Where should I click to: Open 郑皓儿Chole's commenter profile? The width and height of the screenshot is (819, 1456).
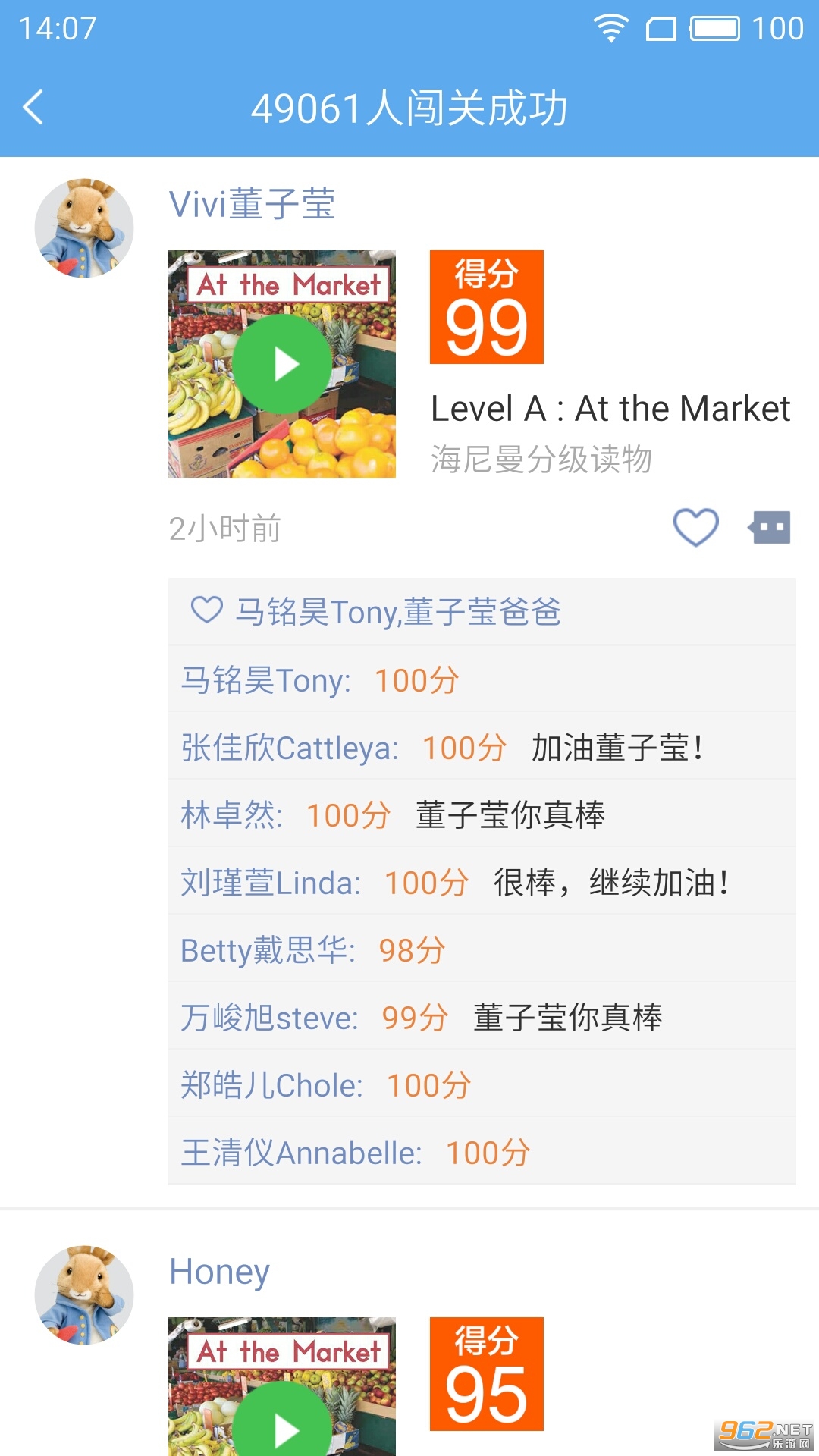pyautogui.click(x=271, y=1085)
